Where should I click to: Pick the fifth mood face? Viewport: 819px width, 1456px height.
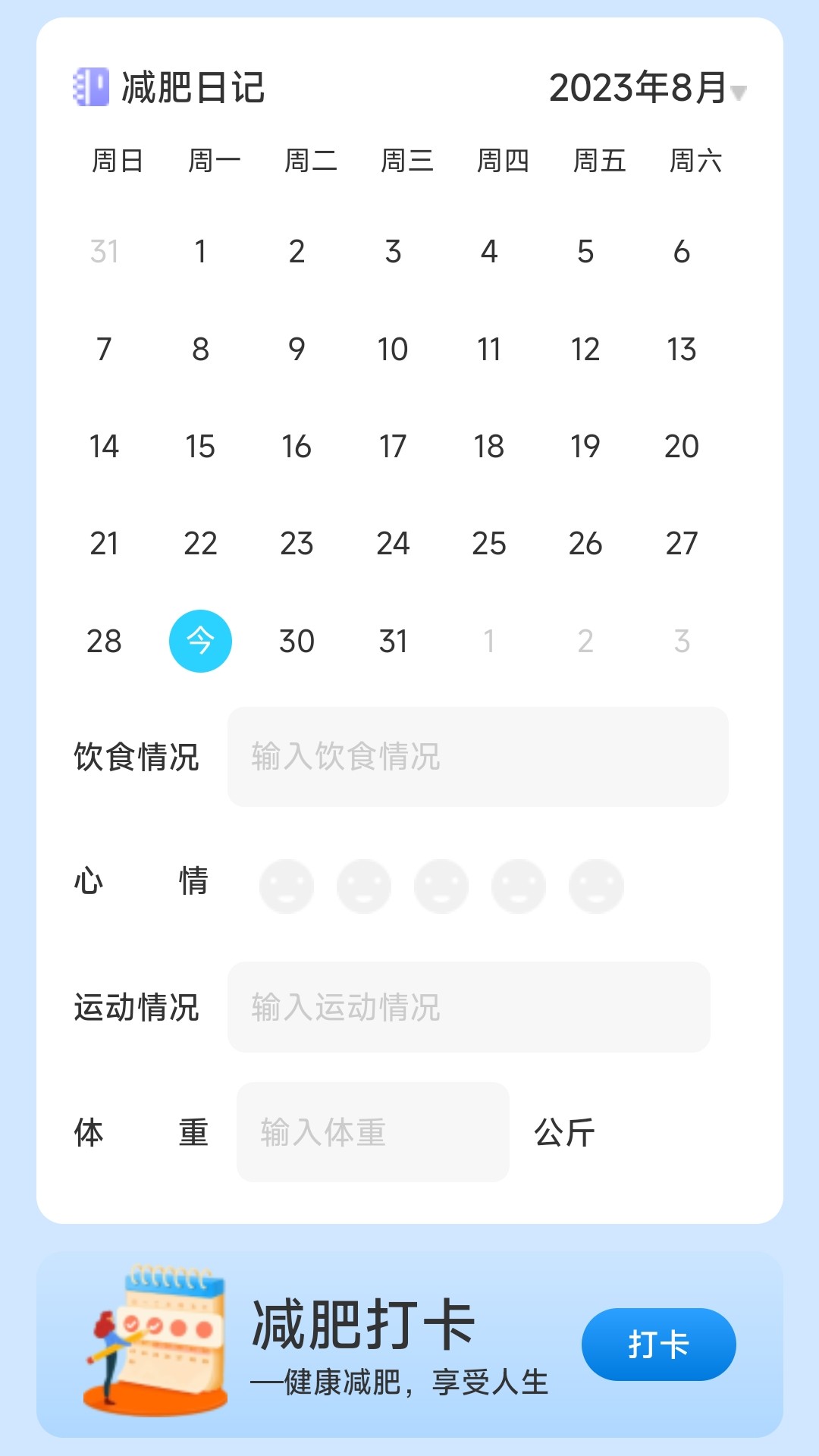tap(596, 886)
